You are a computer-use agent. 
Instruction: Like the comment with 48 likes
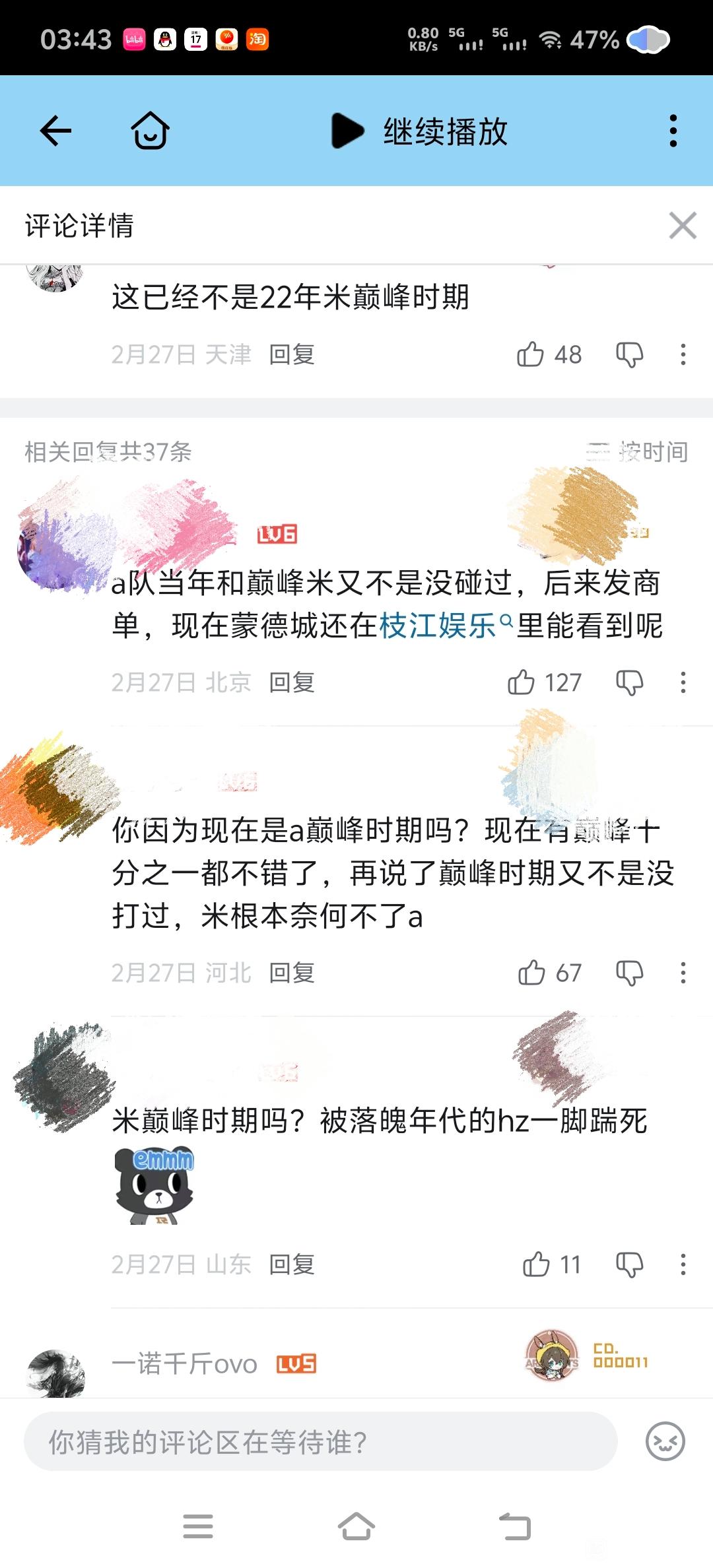point(531,355)
